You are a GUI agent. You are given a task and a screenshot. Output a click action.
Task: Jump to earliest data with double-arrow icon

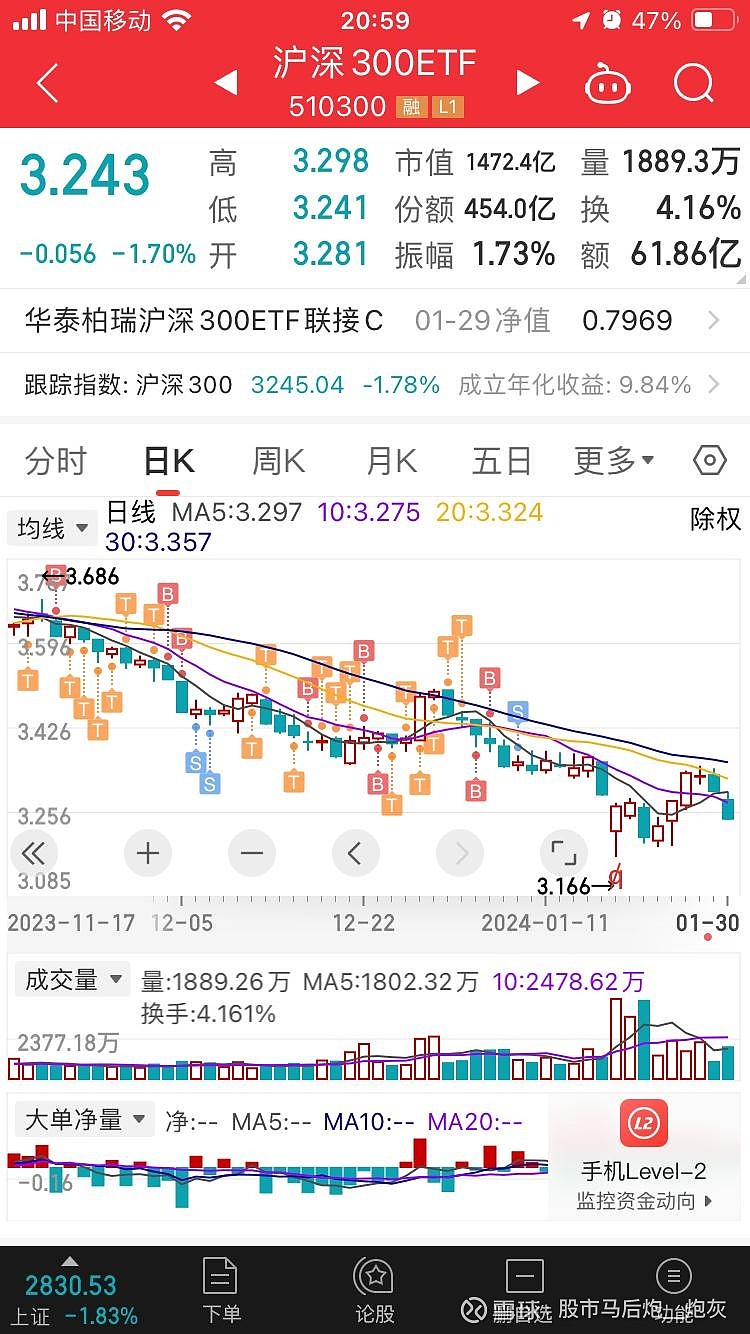33,853
